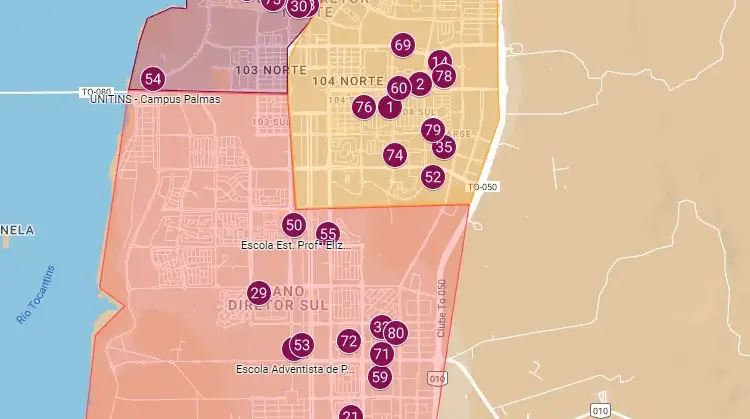The width and height of the screenshot is (750, 419).
Task: Tap map marker number 60
Action: click(x=398, y=88)
